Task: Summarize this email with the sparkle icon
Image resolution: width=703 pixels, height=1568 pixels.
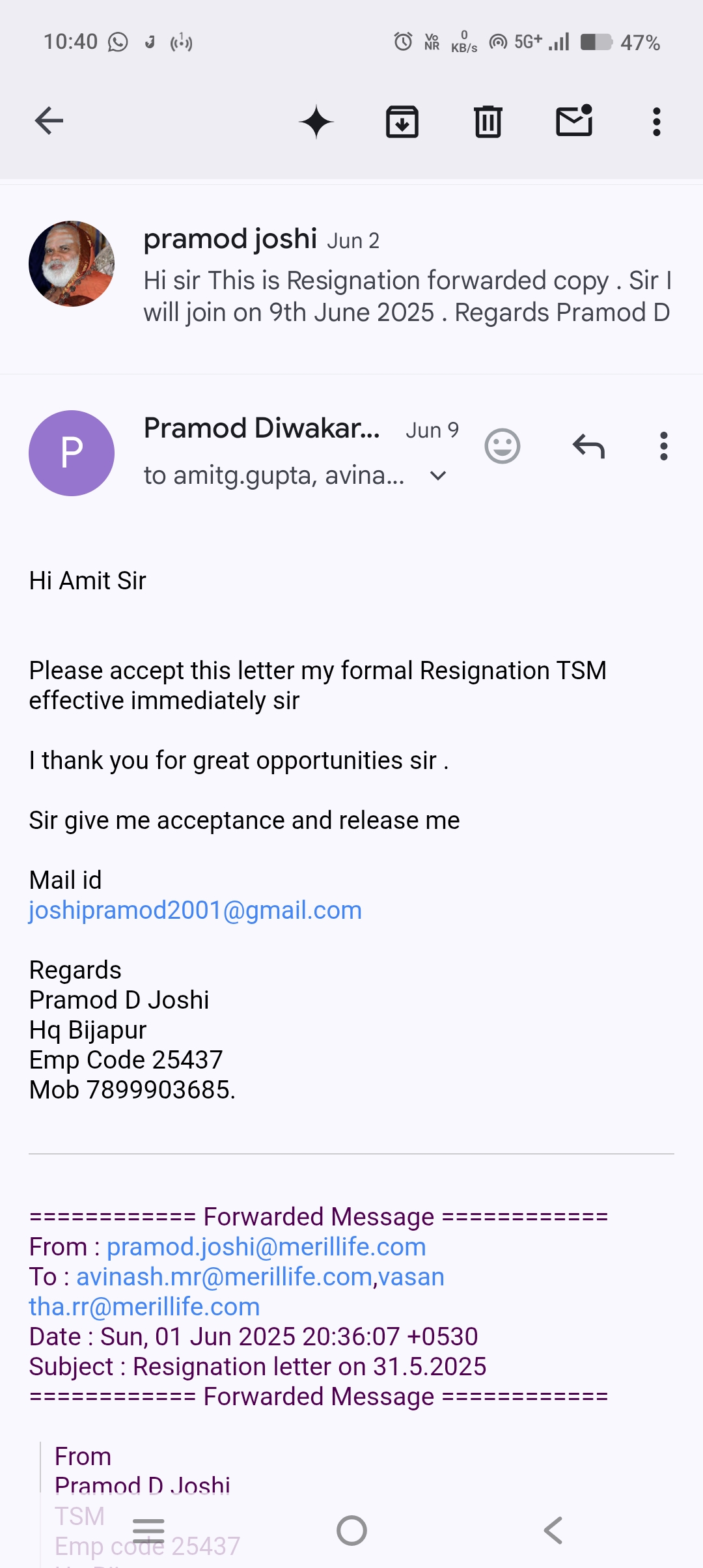Action: pos(316,122)
